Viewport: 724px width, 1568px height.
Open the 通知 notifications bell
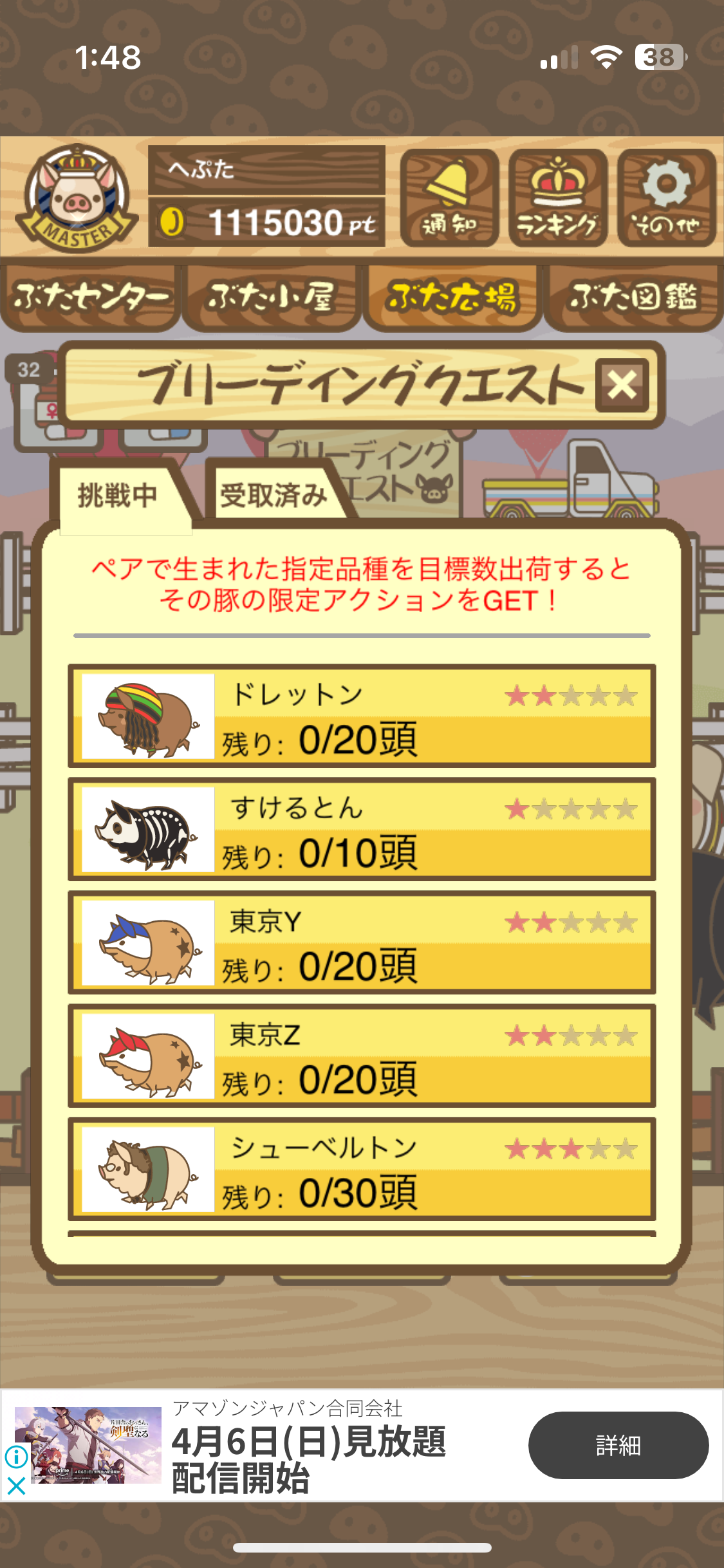click(449, 198)
